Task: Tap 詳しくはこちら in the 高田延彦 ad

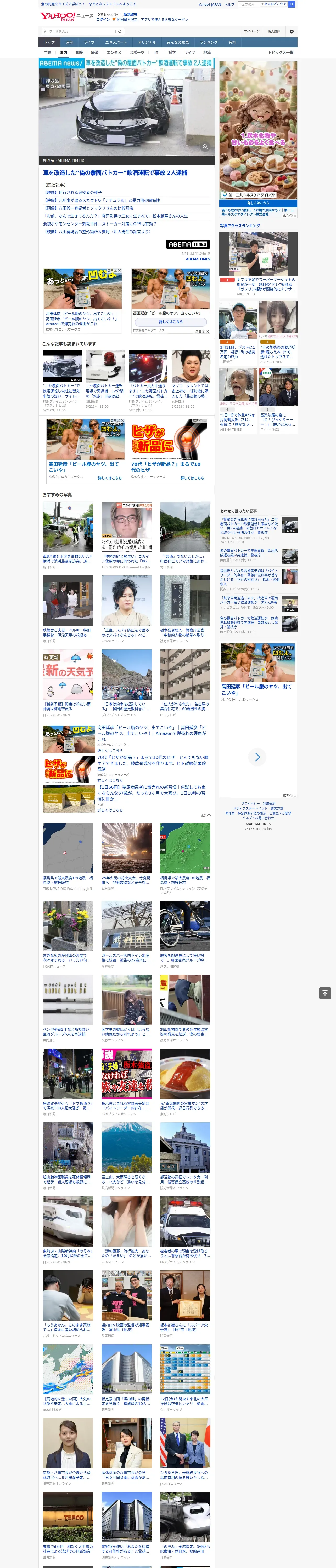Action: click(171, 321)
